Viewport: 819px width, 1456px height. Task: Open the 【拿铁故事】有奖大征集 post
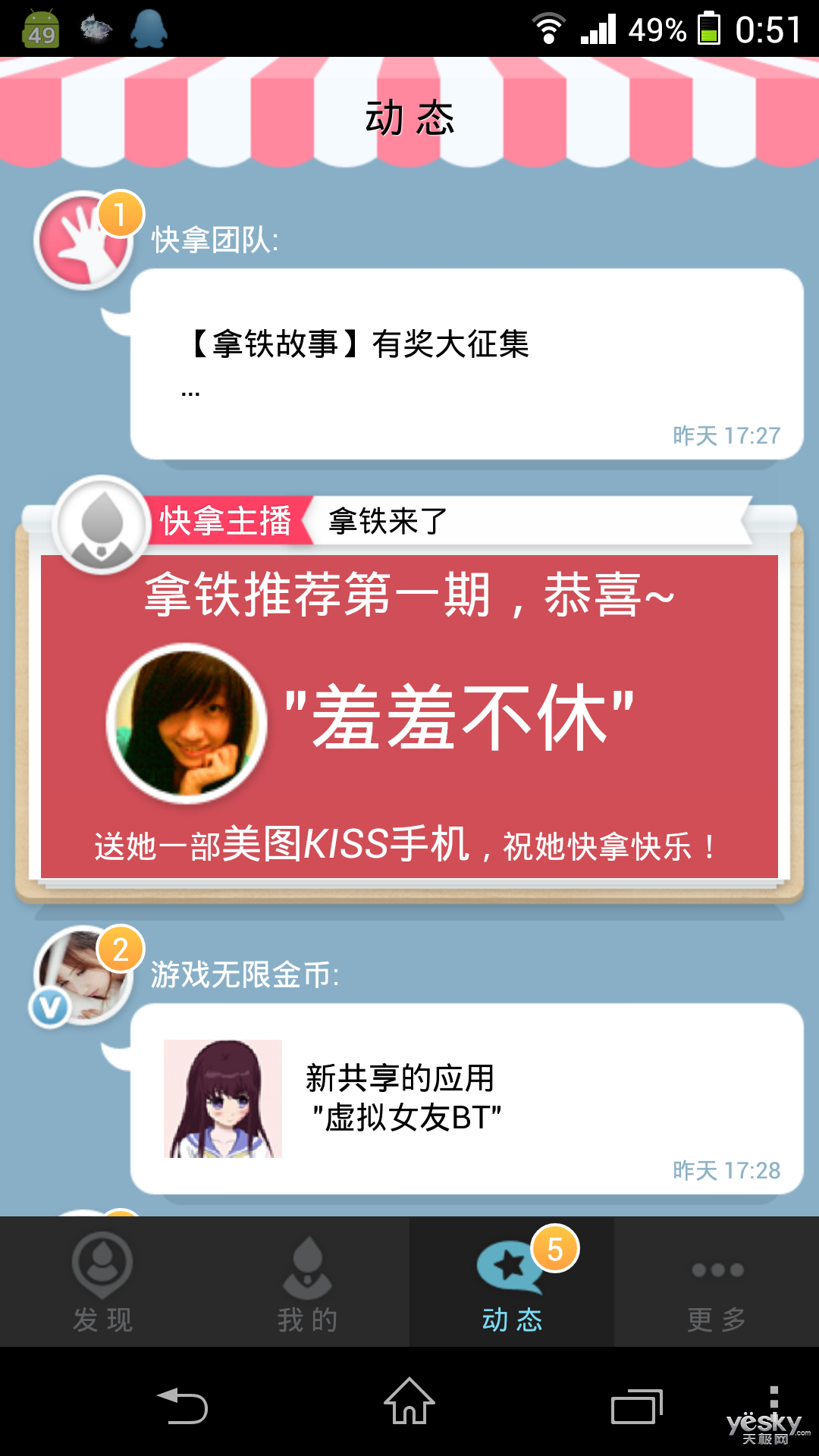tap(466, 364)
